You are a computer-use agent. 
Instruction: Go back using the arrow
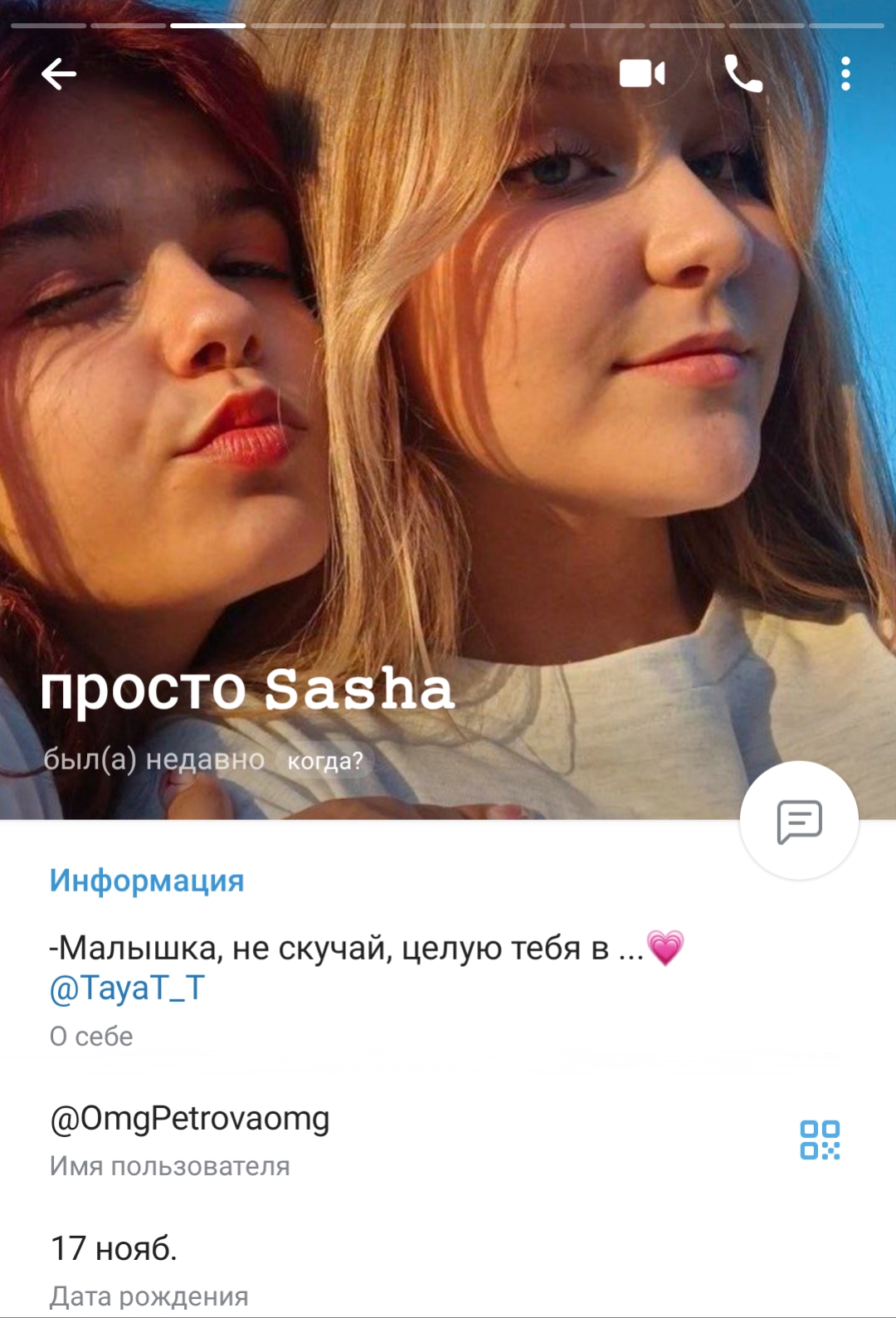click(59, 74)
